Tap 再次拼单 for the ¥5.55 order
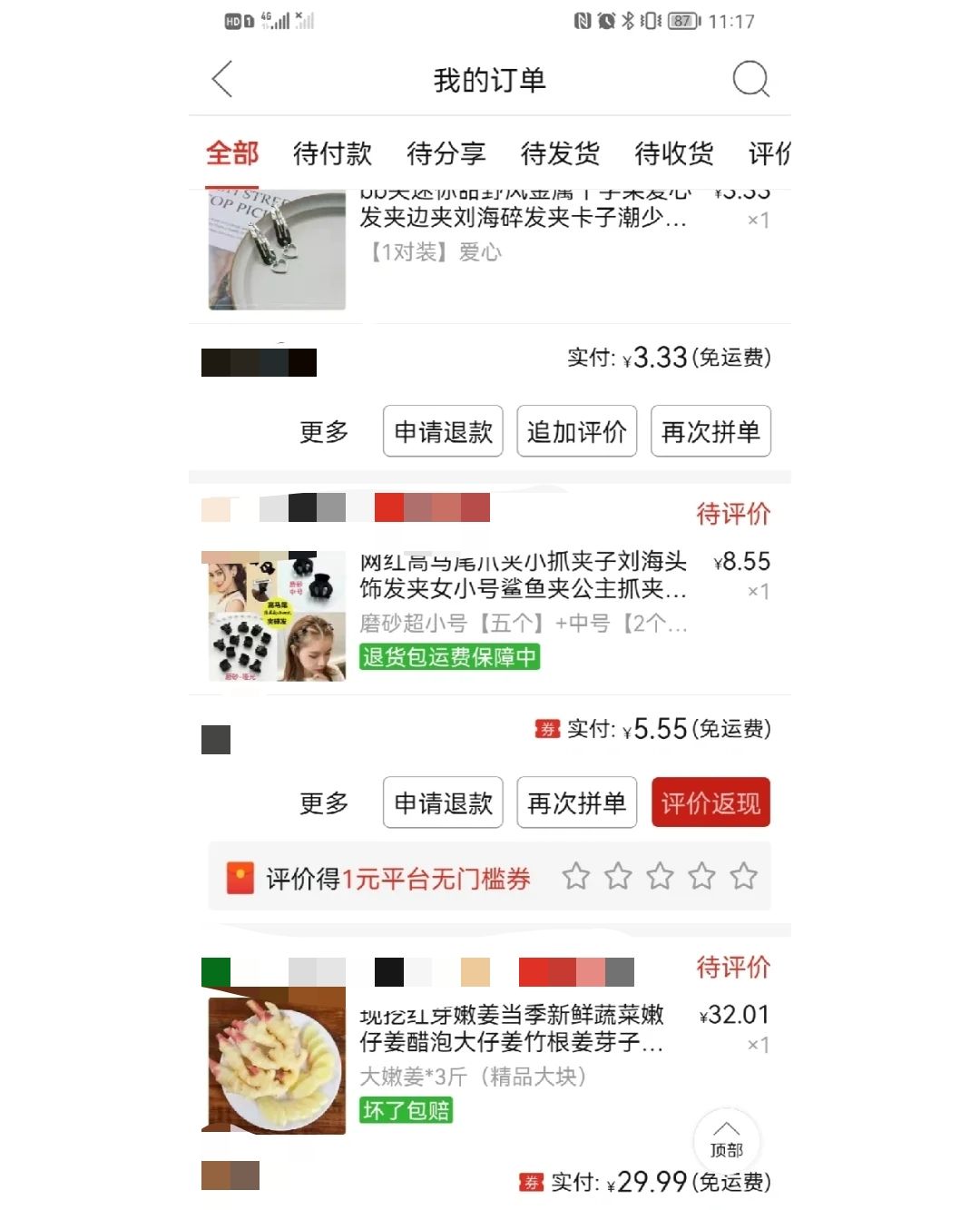 tap(576, 802)
